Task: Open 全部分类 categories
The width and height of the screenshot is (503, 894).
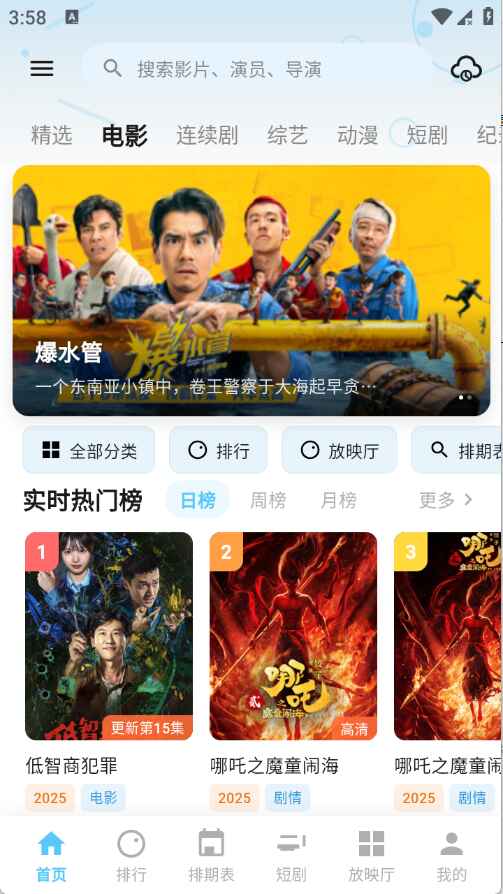Action: pos(89,450)
